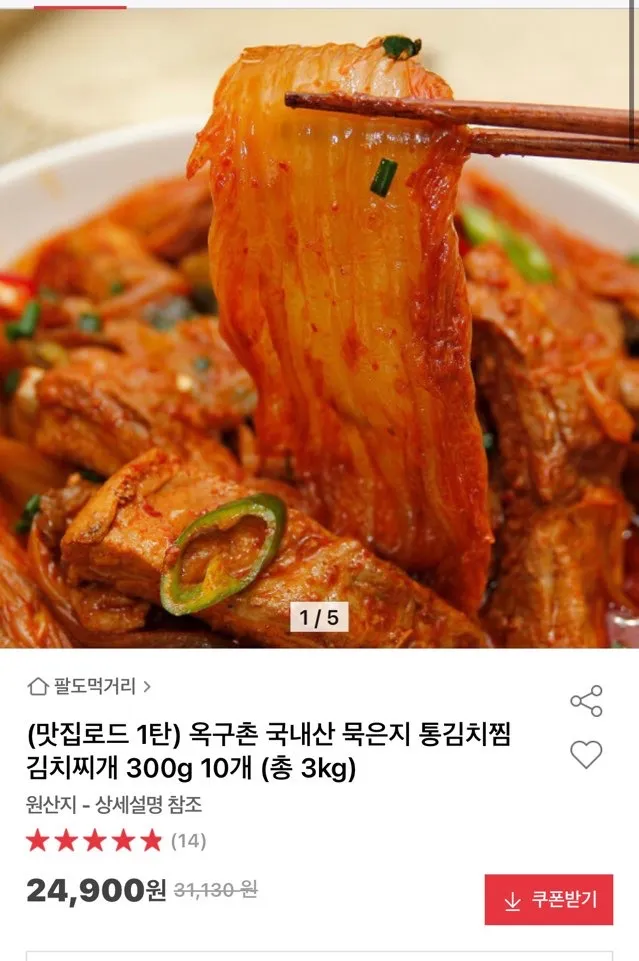Add product to wishlist with heart icon
The image size is (639, 961).
coord(586,755)
